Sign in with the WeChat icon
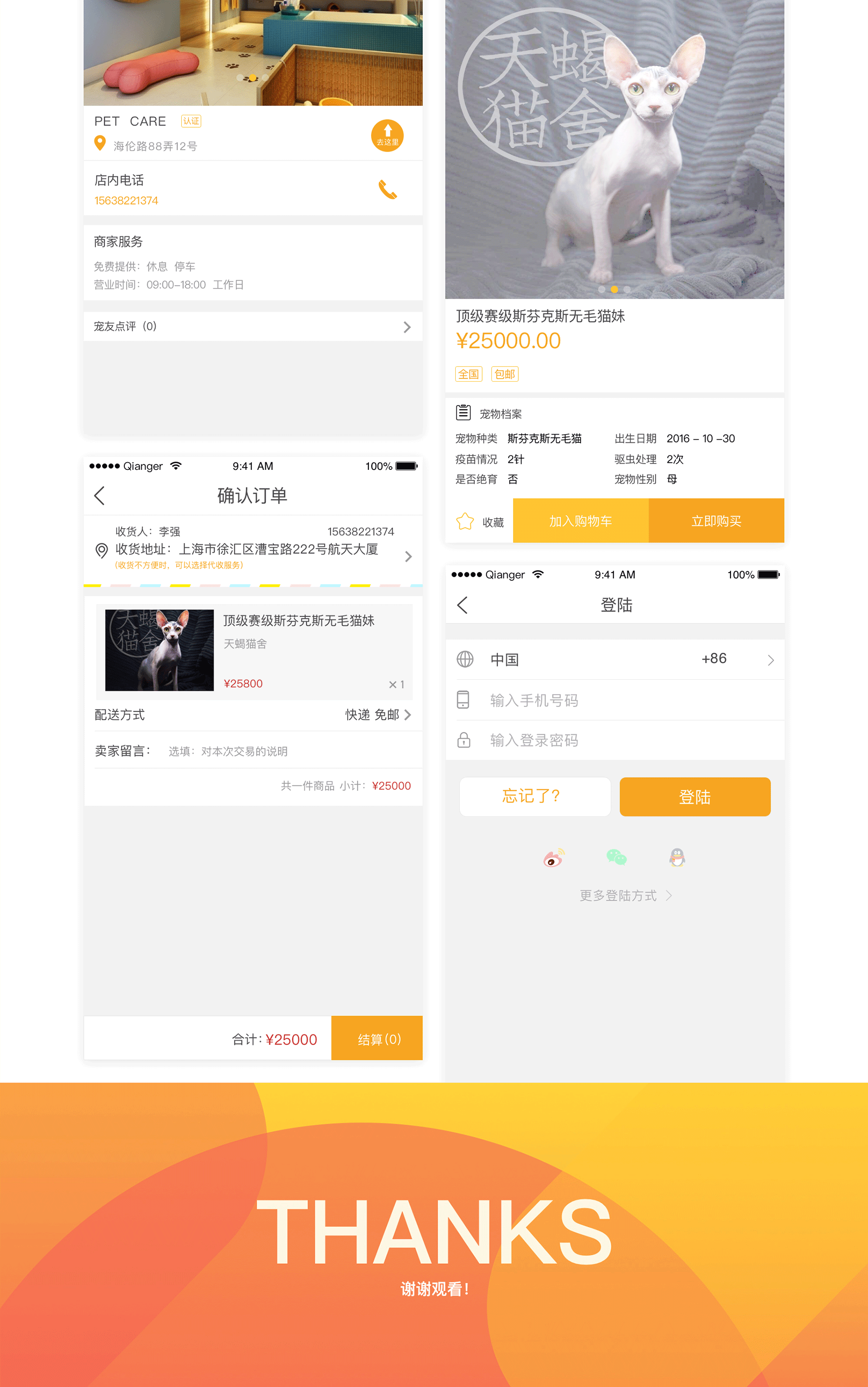The height and width of the screenshot is (1387, 868). coord(615,857)
